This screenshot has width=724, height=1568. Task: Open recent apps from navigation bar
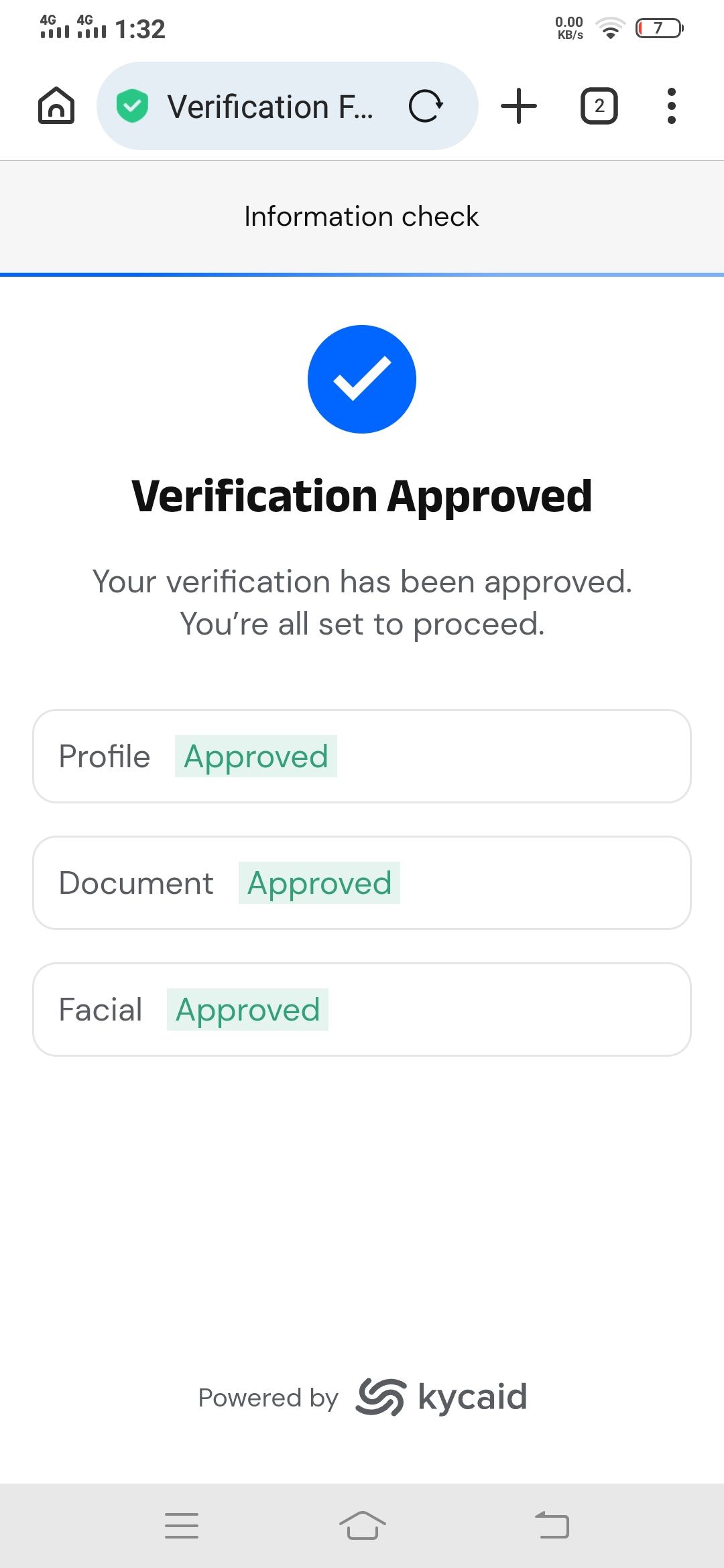182,1525
